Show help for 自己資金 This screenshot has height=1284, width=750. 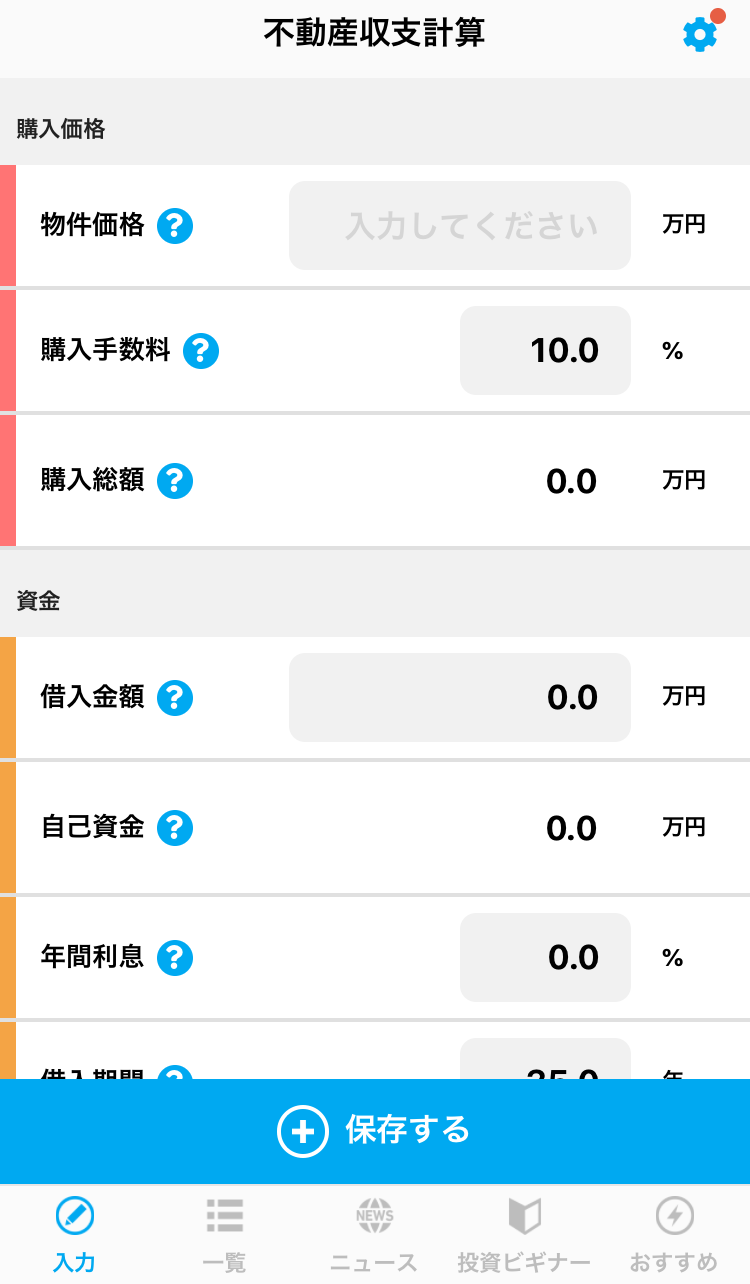(175, 828)
